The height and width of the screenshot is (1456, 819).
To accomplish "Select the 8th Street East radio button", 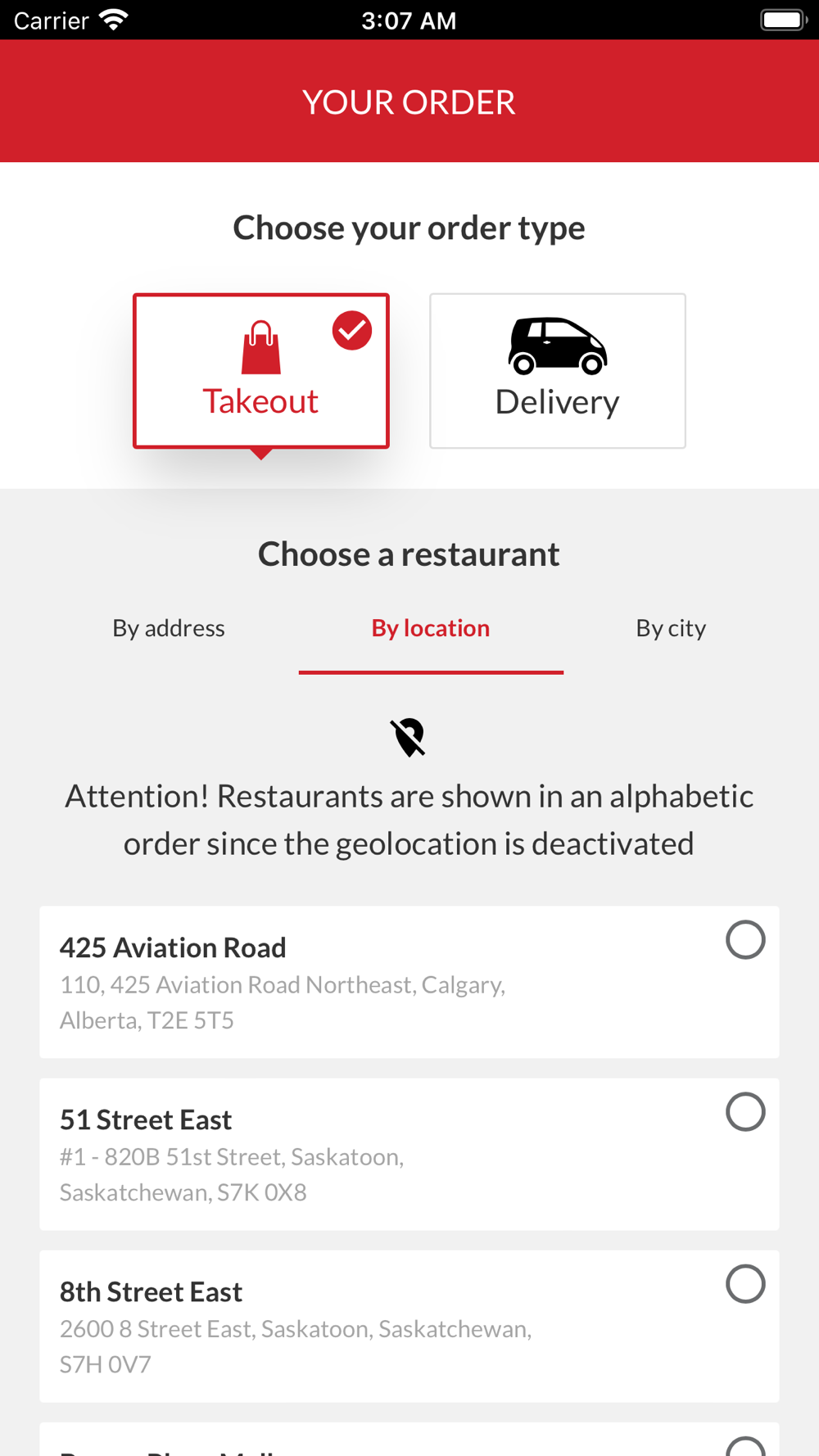I will (745, 1284).
